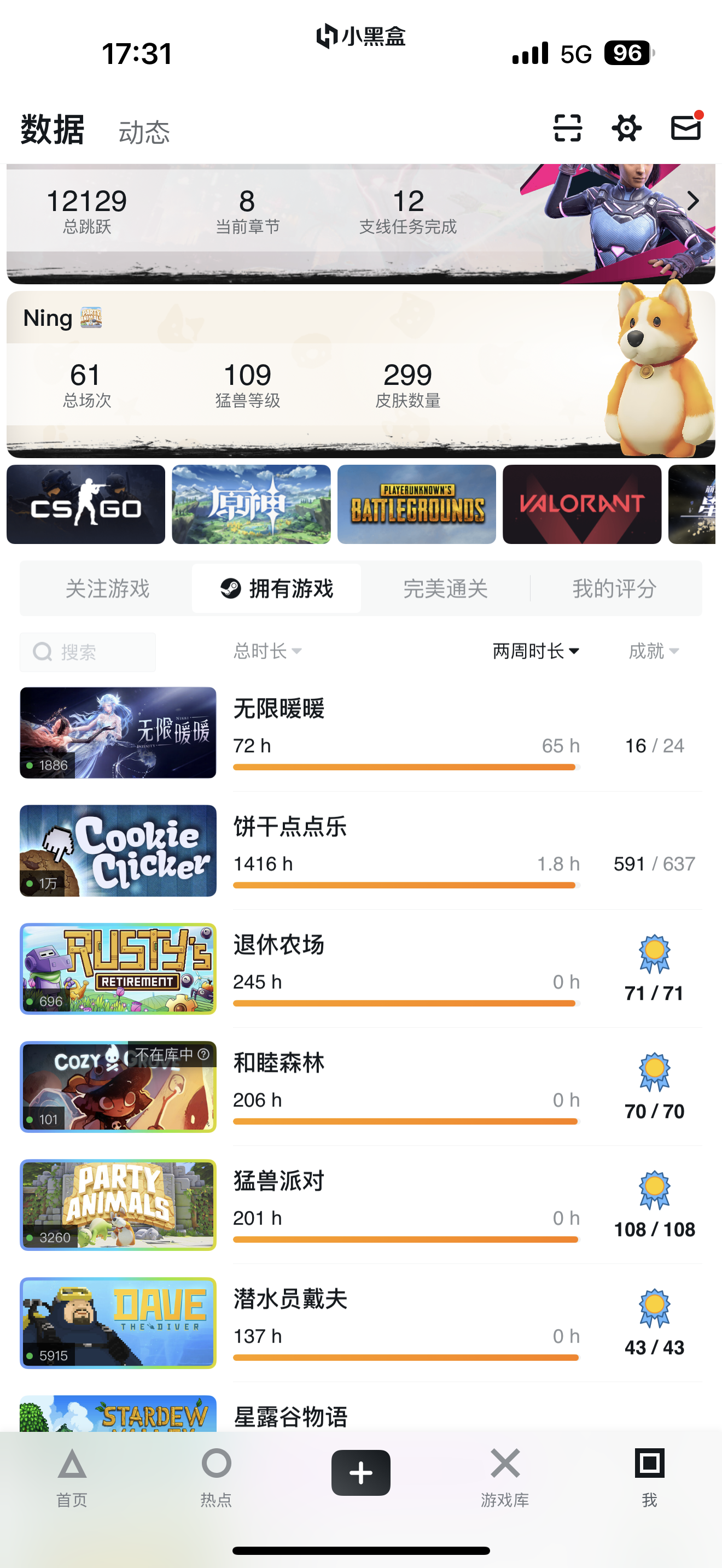The width and height of the screenshot is (722, 1568).
Task: Open the Ning Party Animals stats card
Action: (361, 375)
